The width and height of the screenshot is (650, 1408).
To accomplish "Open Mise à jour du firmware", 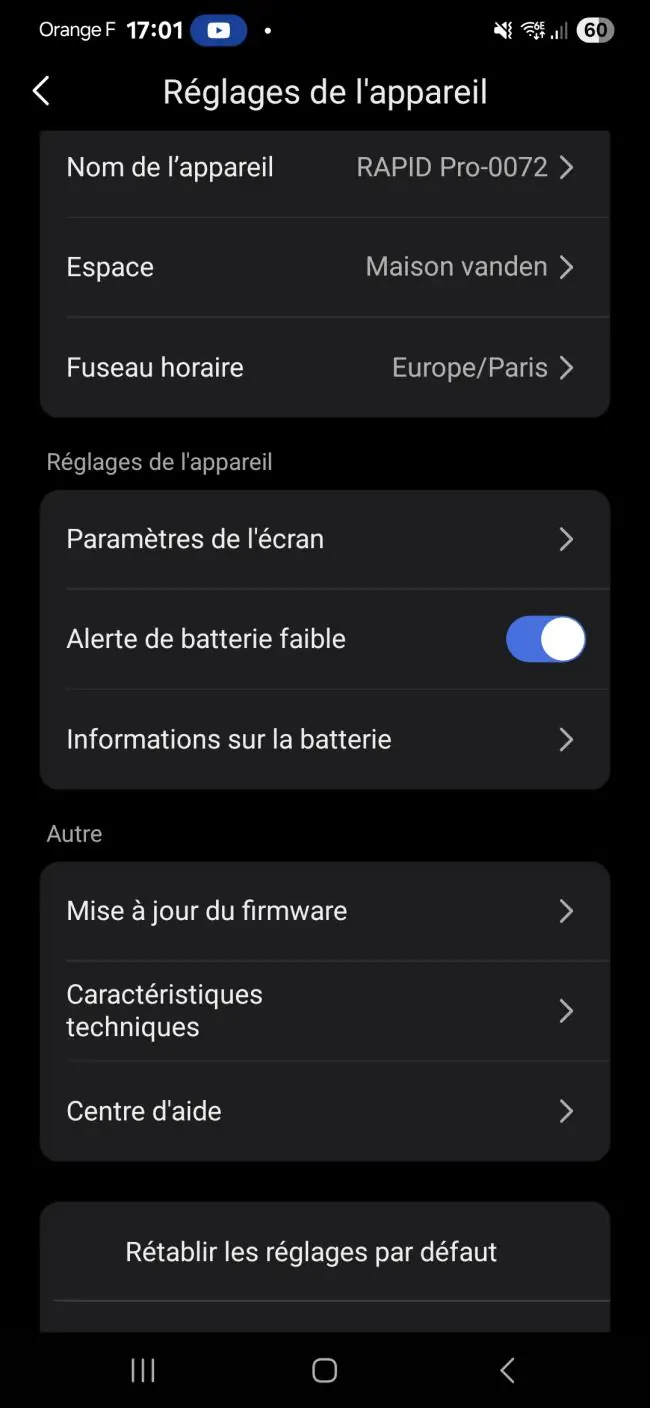I will (325, 911).
